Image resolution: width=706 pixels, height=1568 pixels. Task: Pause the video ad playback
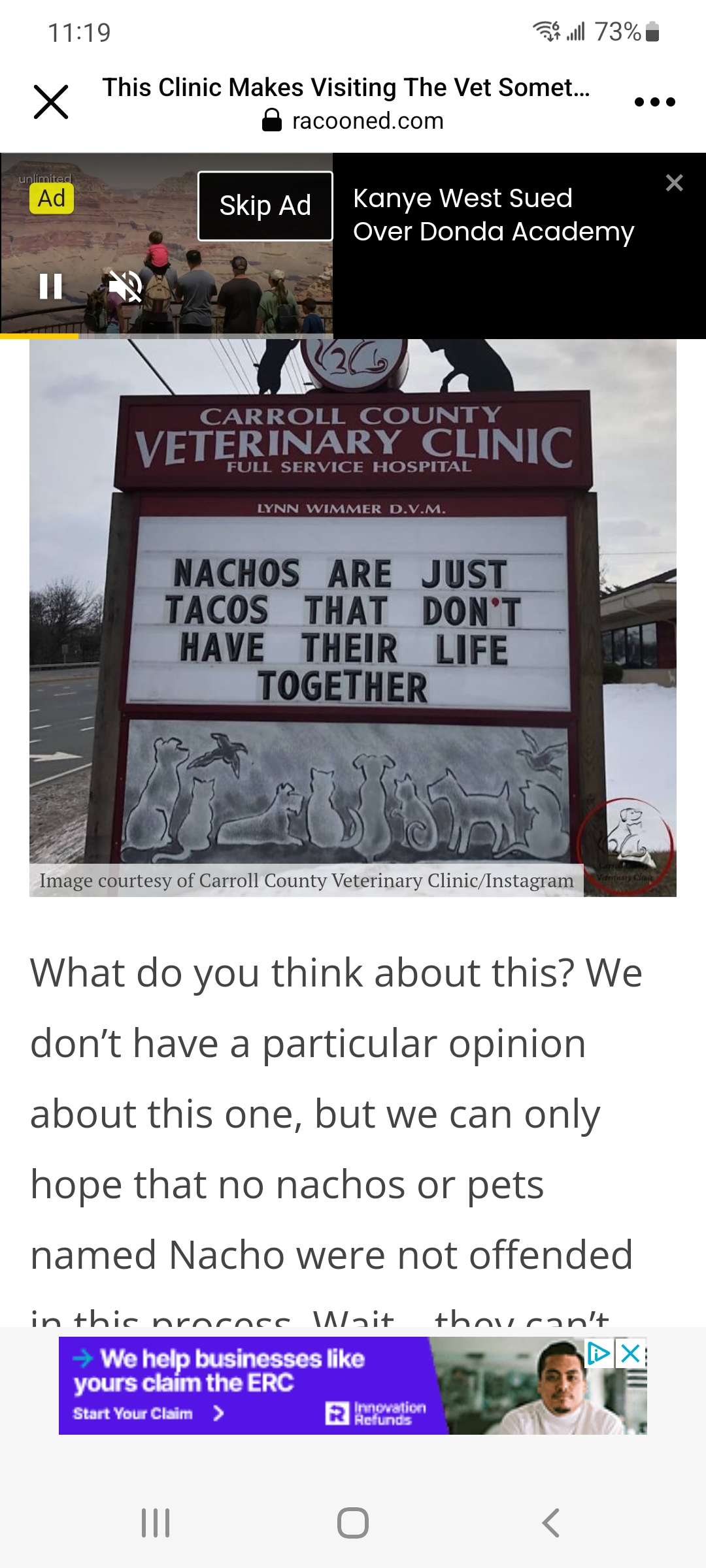click(50, 286)
